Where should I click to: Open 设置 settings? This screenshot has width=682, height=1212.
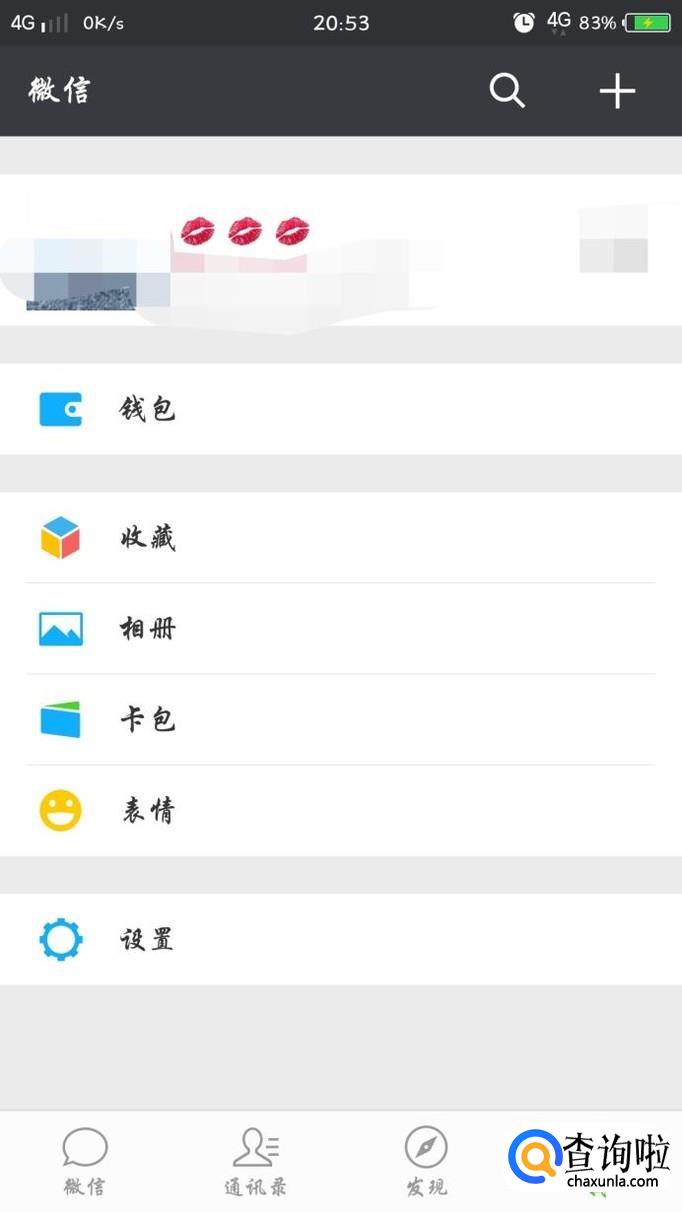tap(340, 939)
